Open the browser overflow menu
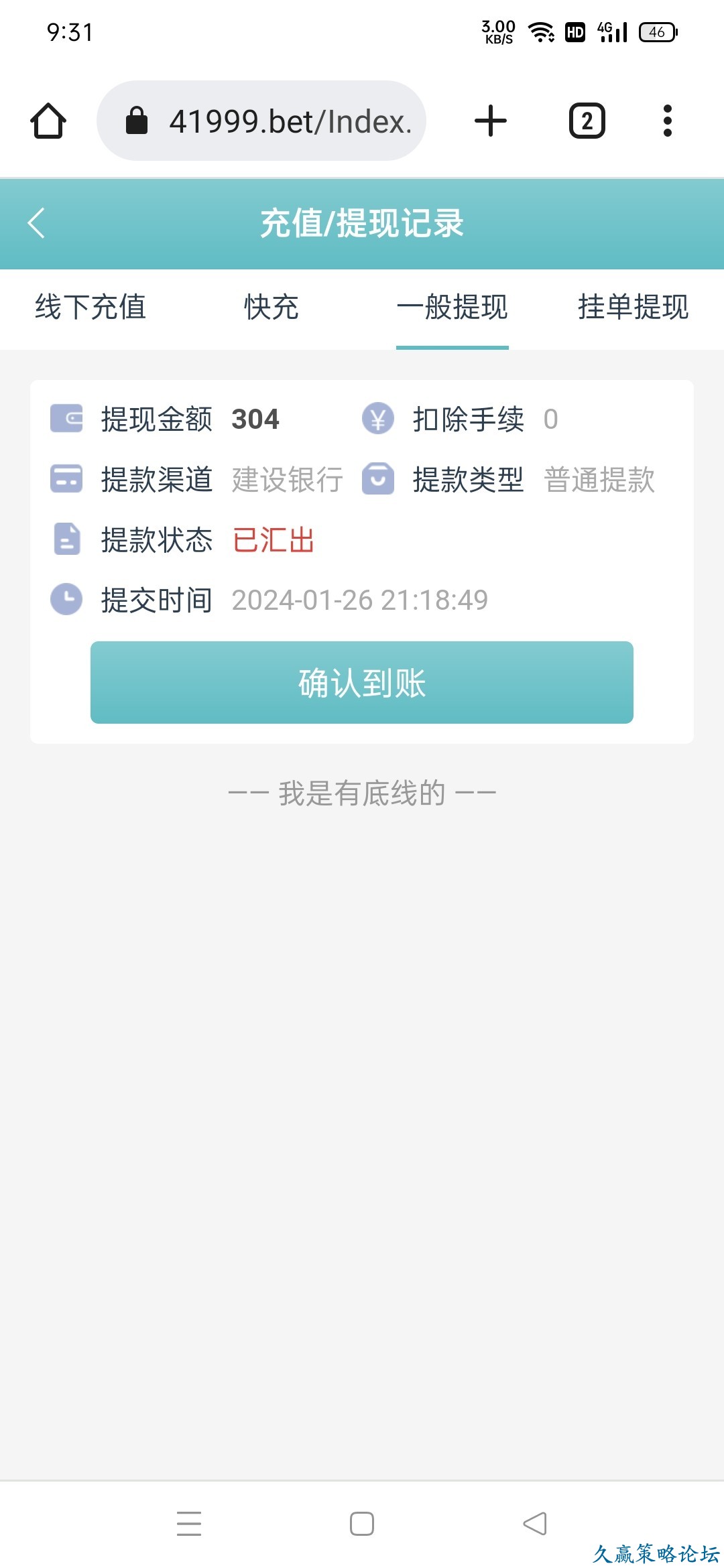This screenshot has height=1568, width=724. coord(667,121)
